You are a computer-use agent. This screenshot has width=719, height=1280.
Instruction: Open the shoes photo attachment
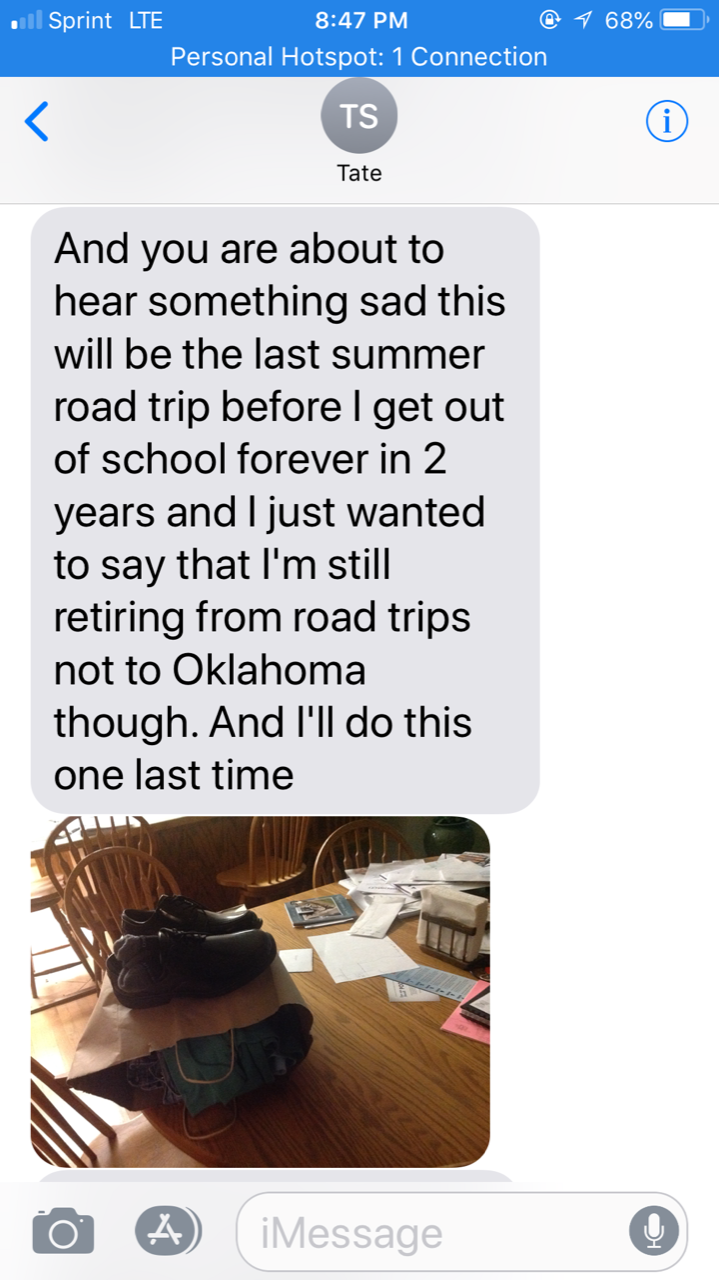pos(260,991)
